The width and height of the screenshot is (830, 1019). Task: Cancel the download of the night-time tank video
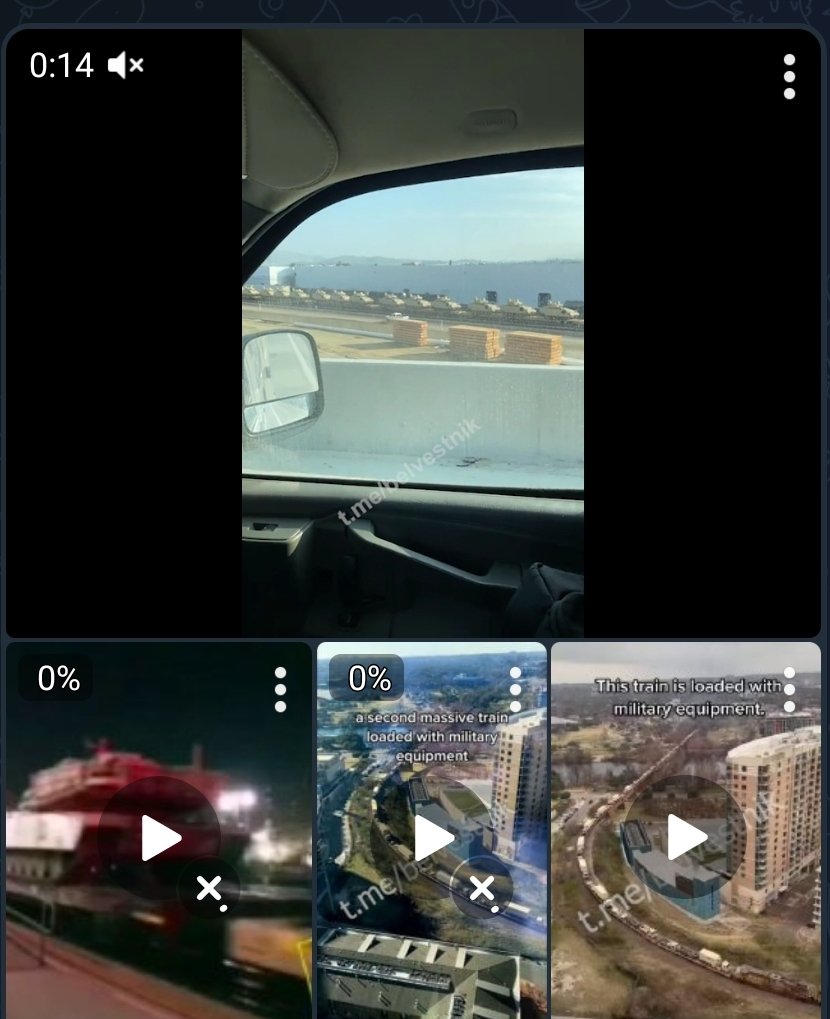(x=209, y=888)
